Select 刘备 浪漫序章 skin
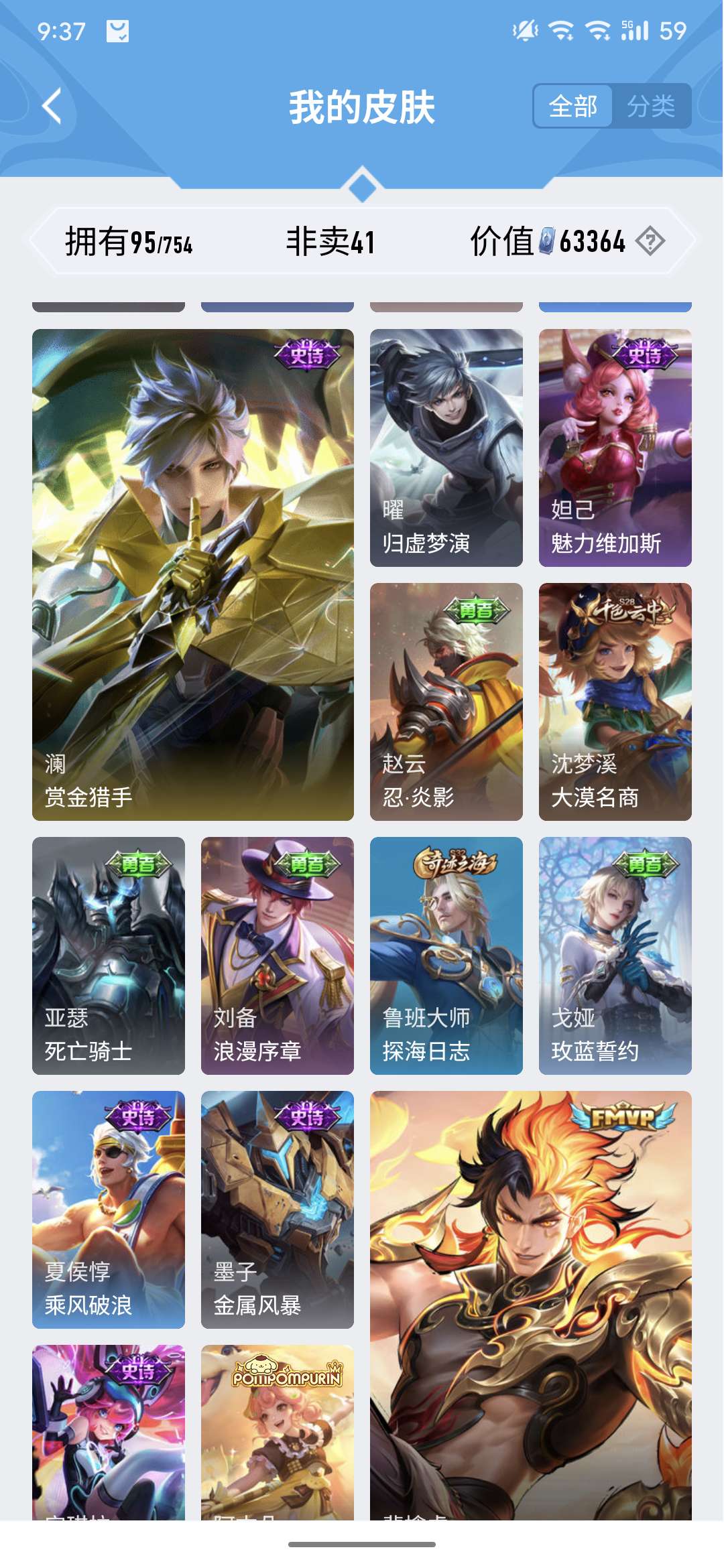The width and height of the screenshot is (724, 1568). tap(278, 956)
